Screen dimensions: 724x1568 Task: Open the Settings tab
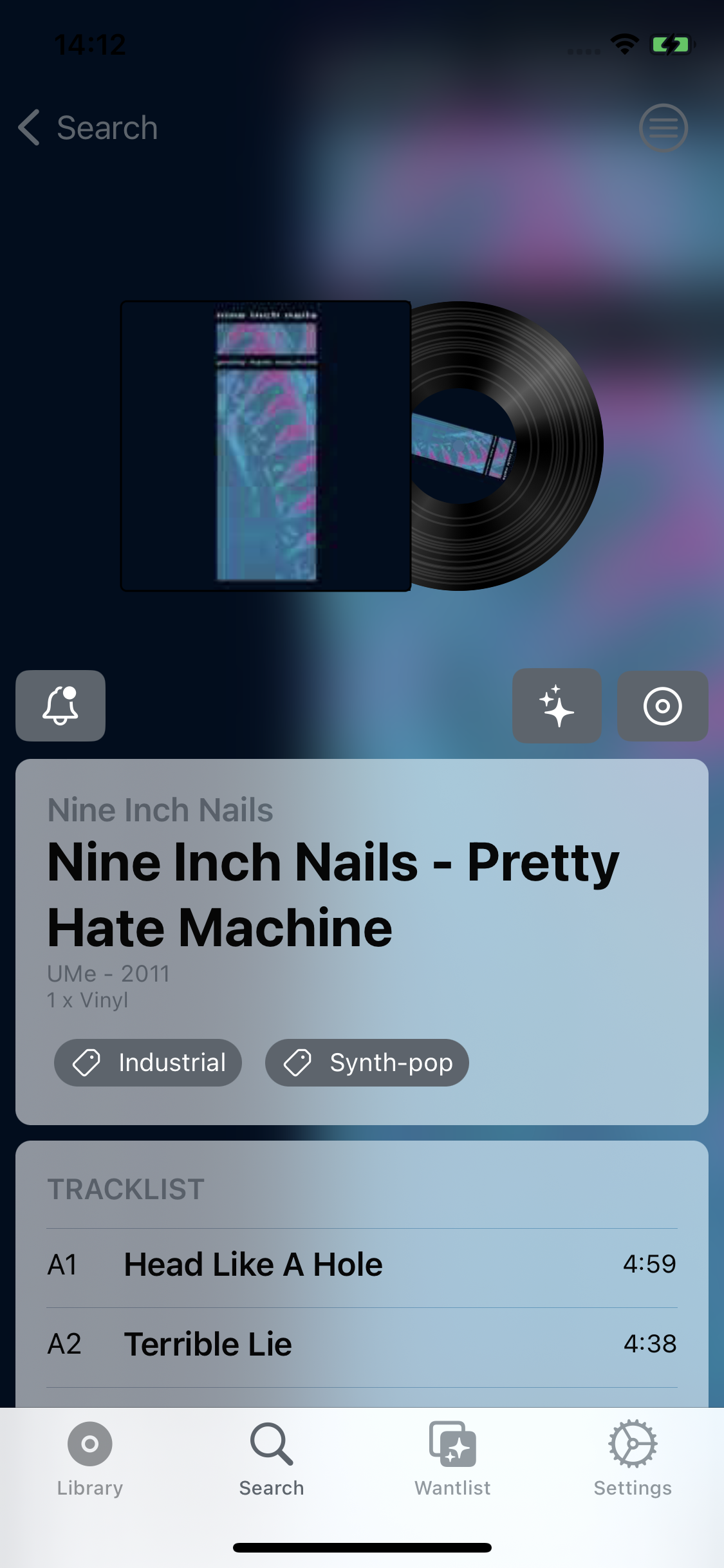633,1459
